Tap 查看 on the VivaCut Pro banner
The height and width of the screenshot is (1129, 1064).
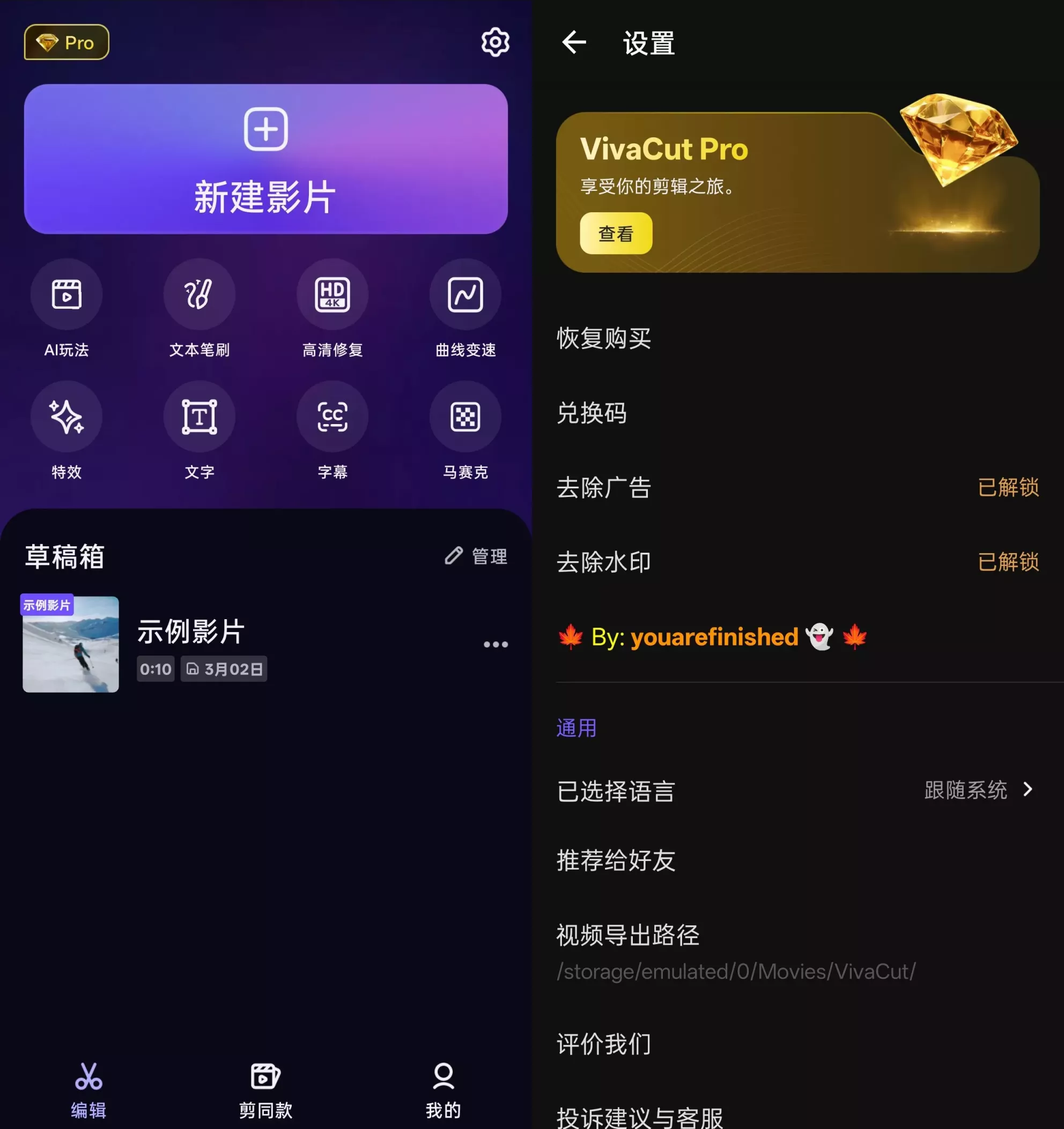pos(616,233)
